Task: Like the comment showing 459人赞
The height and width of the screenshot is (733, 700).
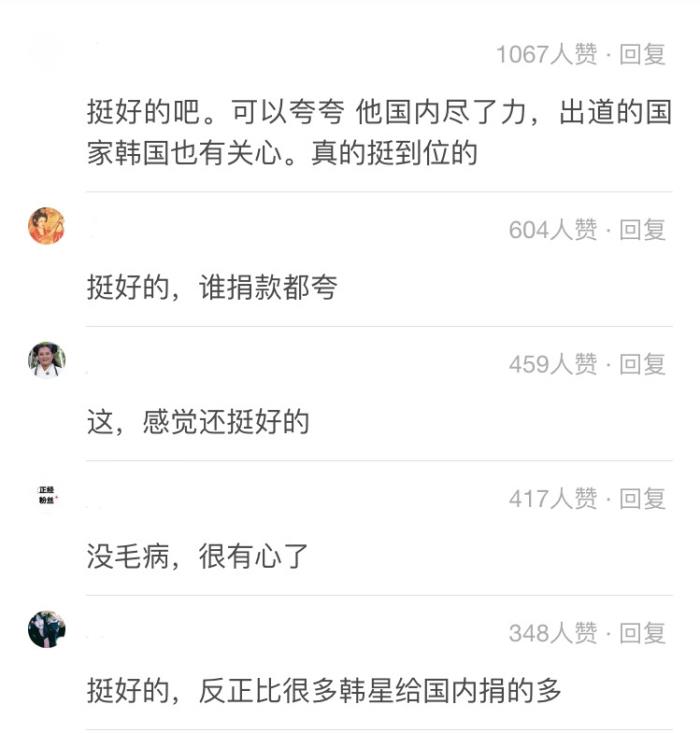Action: (x=553, y=364)
